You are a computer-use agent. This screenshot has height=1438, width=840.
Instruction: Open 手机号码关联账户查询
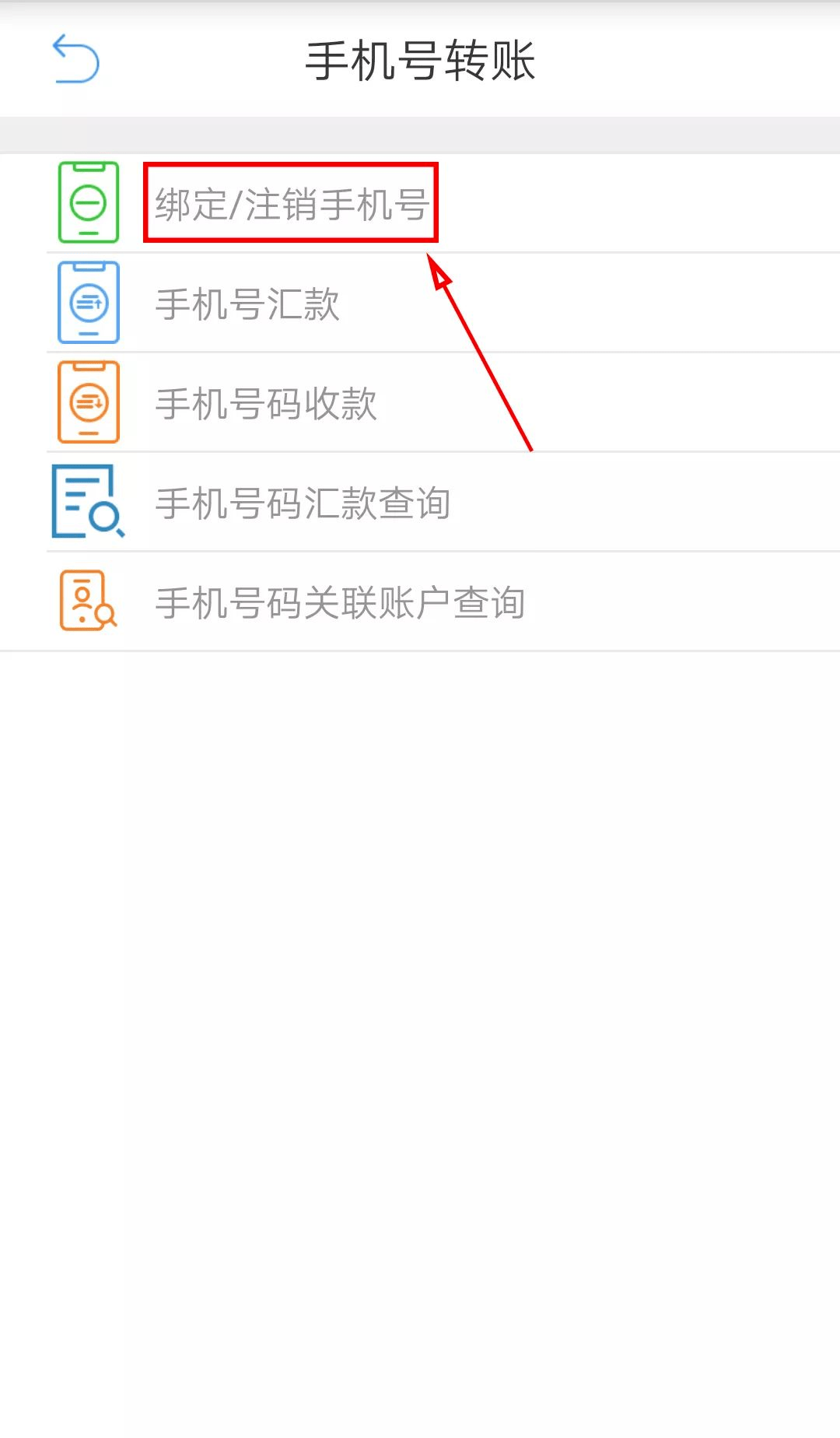[x=340, y=602]
